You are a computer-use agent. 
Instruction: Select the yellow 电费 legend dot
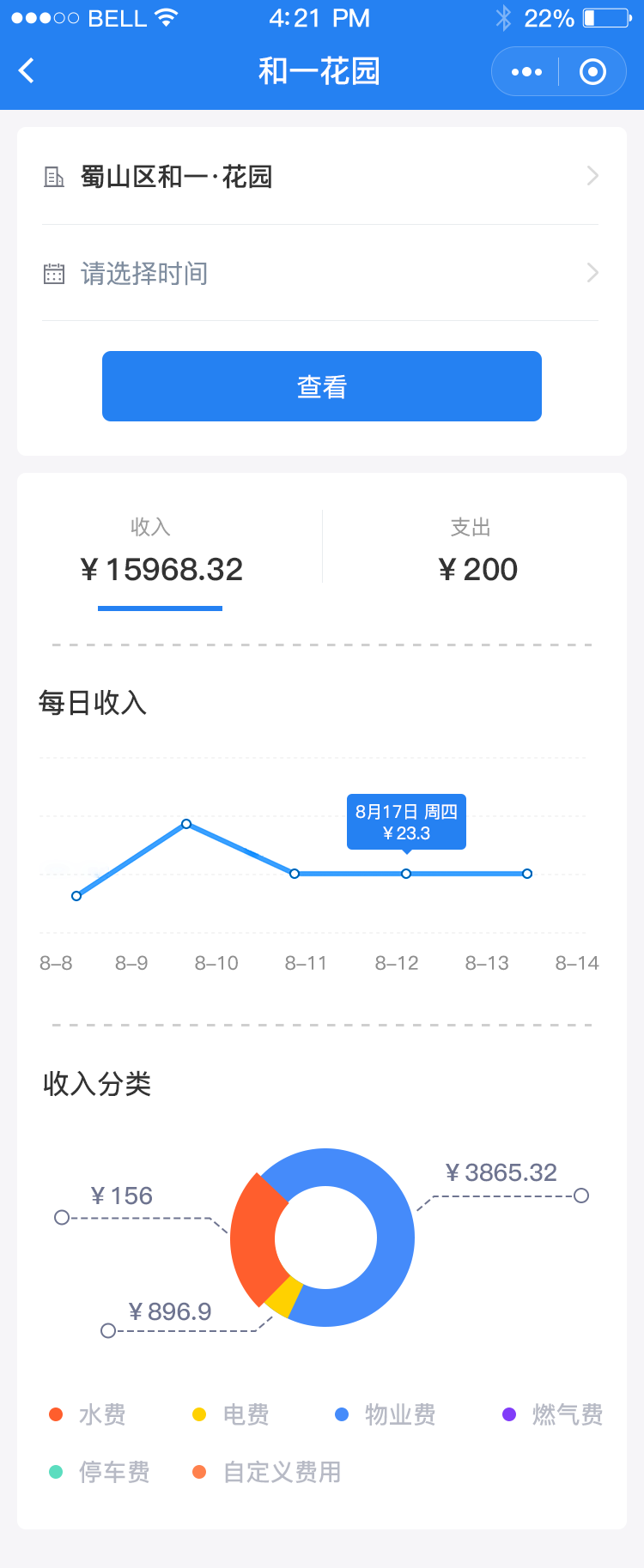coord(199,1414)
